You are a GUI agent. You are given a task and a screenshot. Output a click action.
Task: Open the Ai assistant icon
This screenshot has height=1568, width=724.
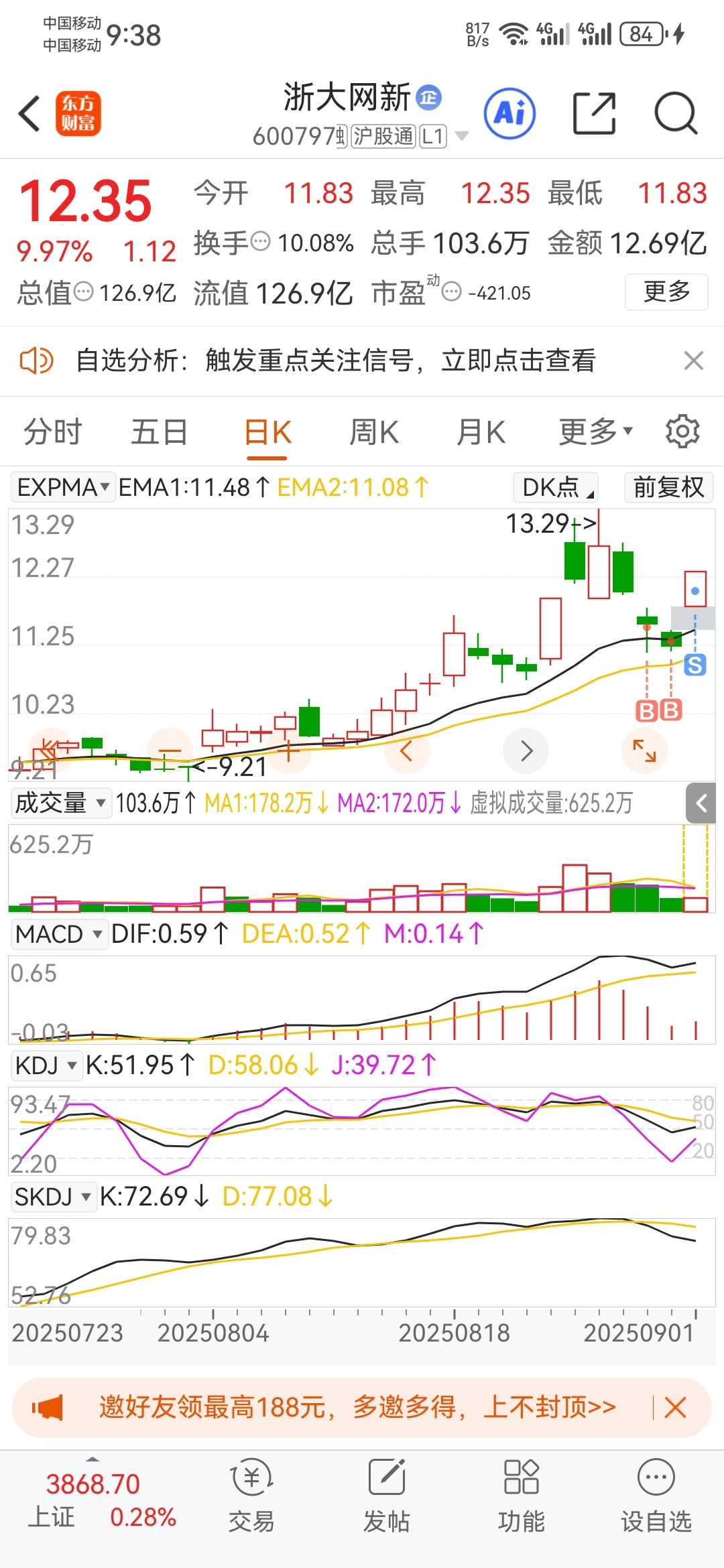pos(510,113)
